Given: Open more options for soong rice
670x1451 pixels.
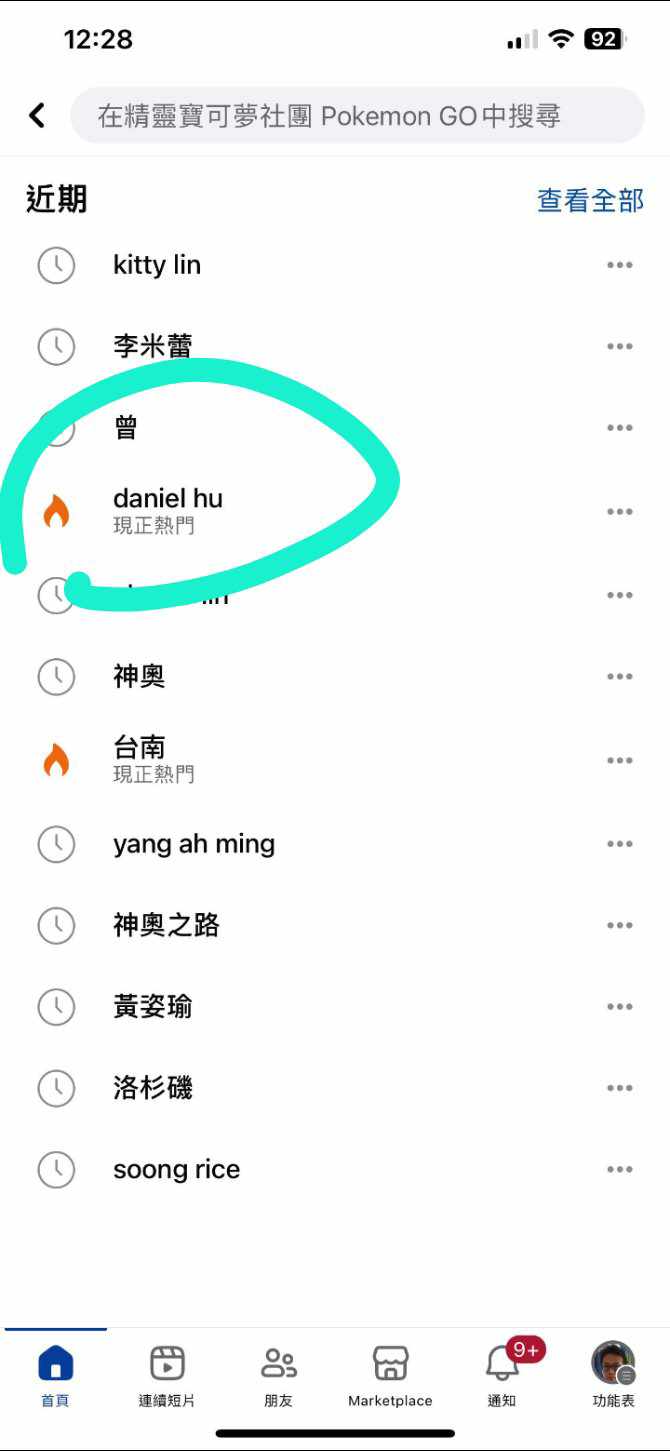Looking at the screenshot, I should (x=619, y=1170).
